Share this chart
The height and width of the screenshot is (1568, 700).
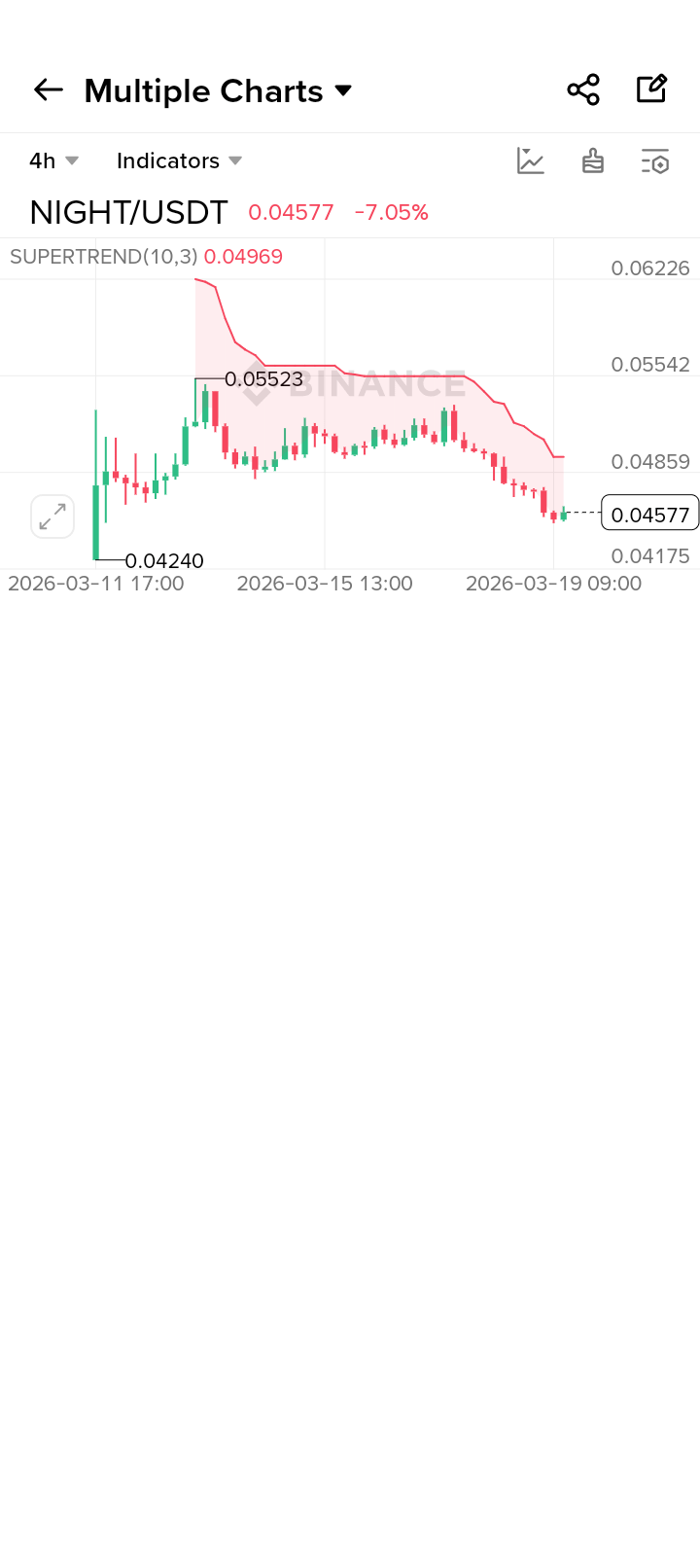click(x=583, y=89)
